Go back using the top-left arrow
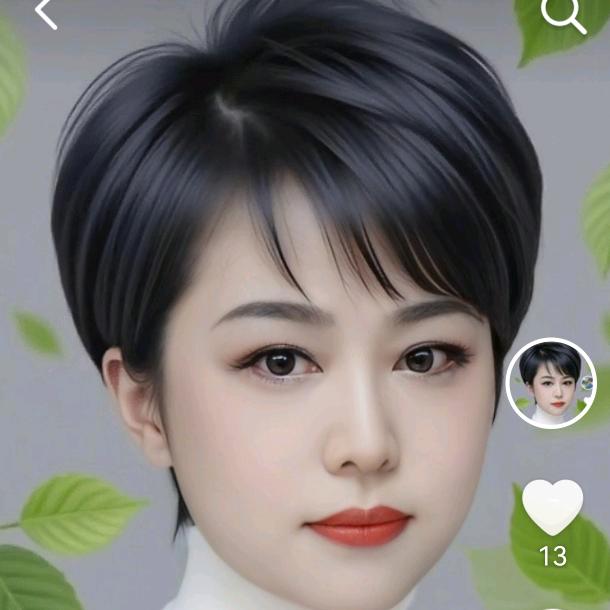The image size is (610, 610). (x=45, y=13)
